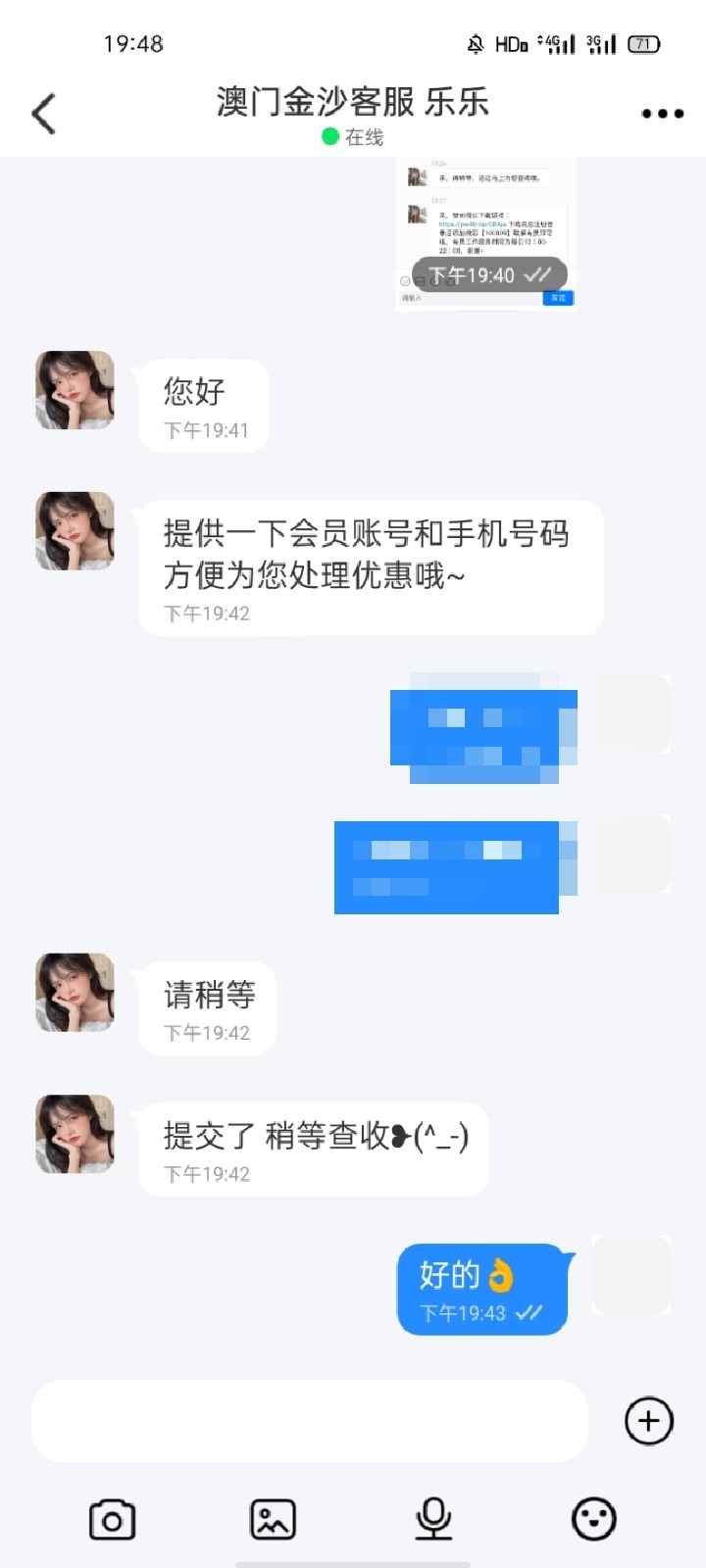Focus the message input field

[309, 1421]
